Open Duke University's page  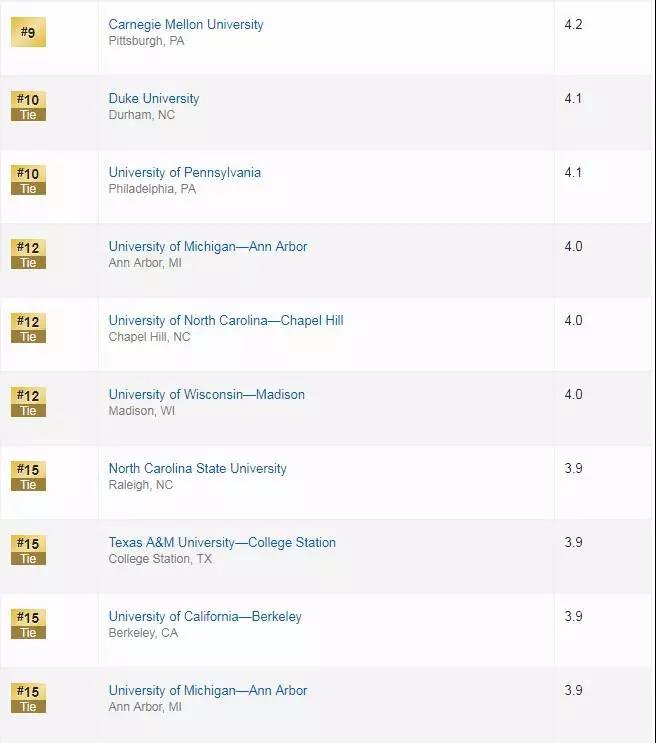pyautogui.click(x=154, y=98)
